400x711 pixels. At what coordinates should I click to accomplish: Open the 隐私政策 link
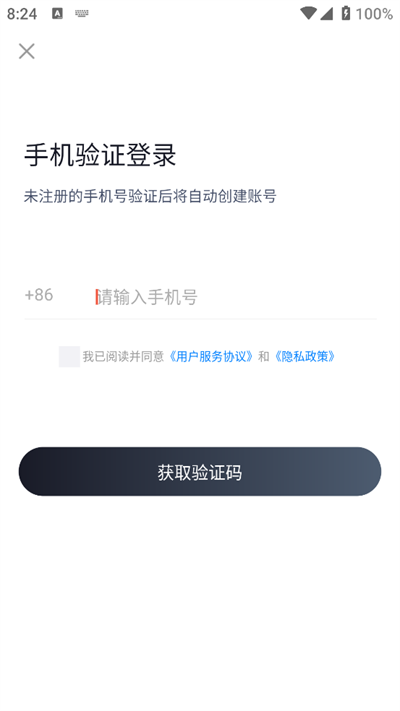(x=305, y=356)
